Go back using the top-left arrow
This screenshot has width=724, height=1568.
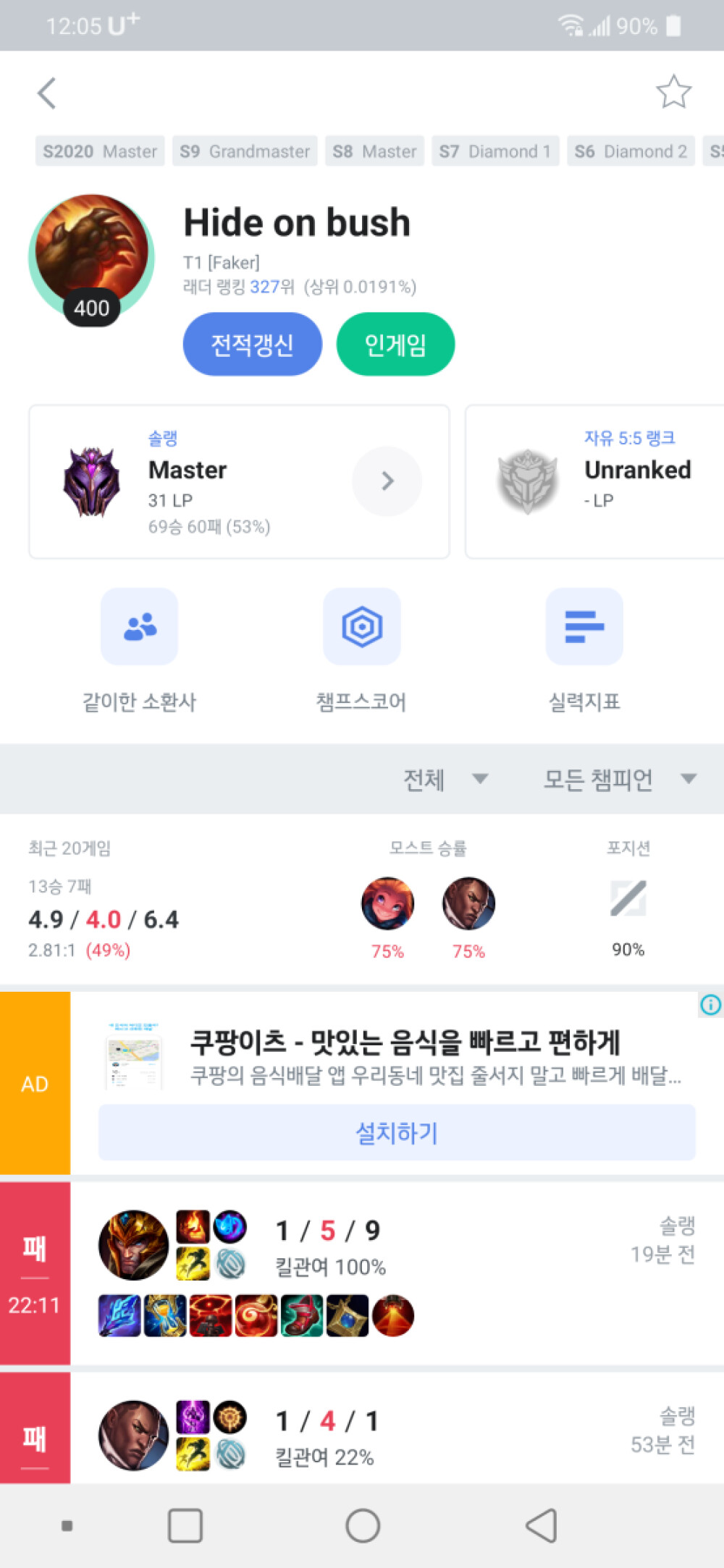pos(47,93)
